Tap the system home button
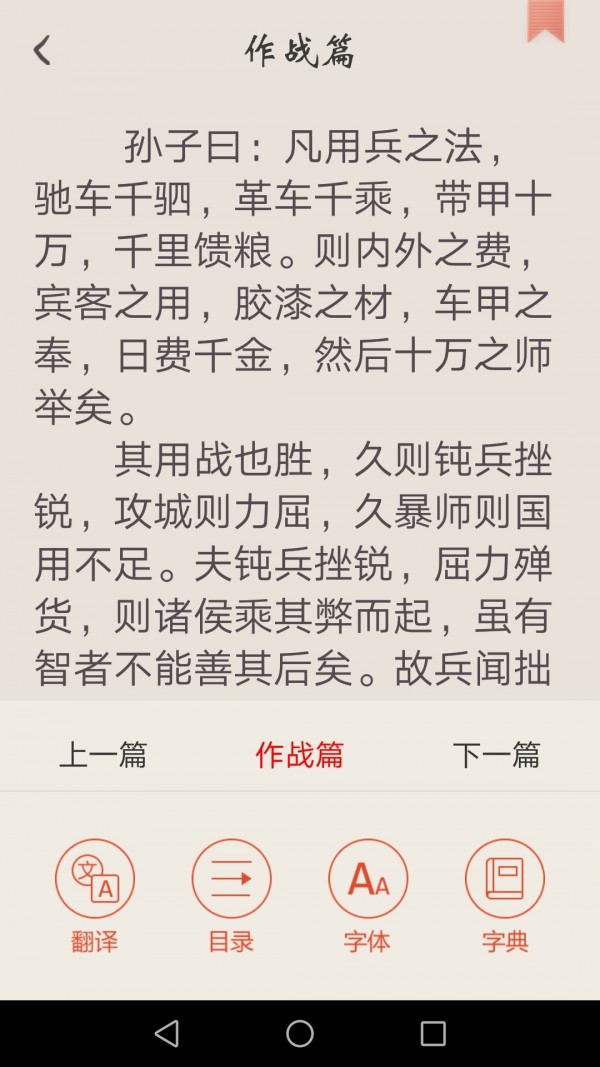The image size is (600, 1067). point(300,1033)
